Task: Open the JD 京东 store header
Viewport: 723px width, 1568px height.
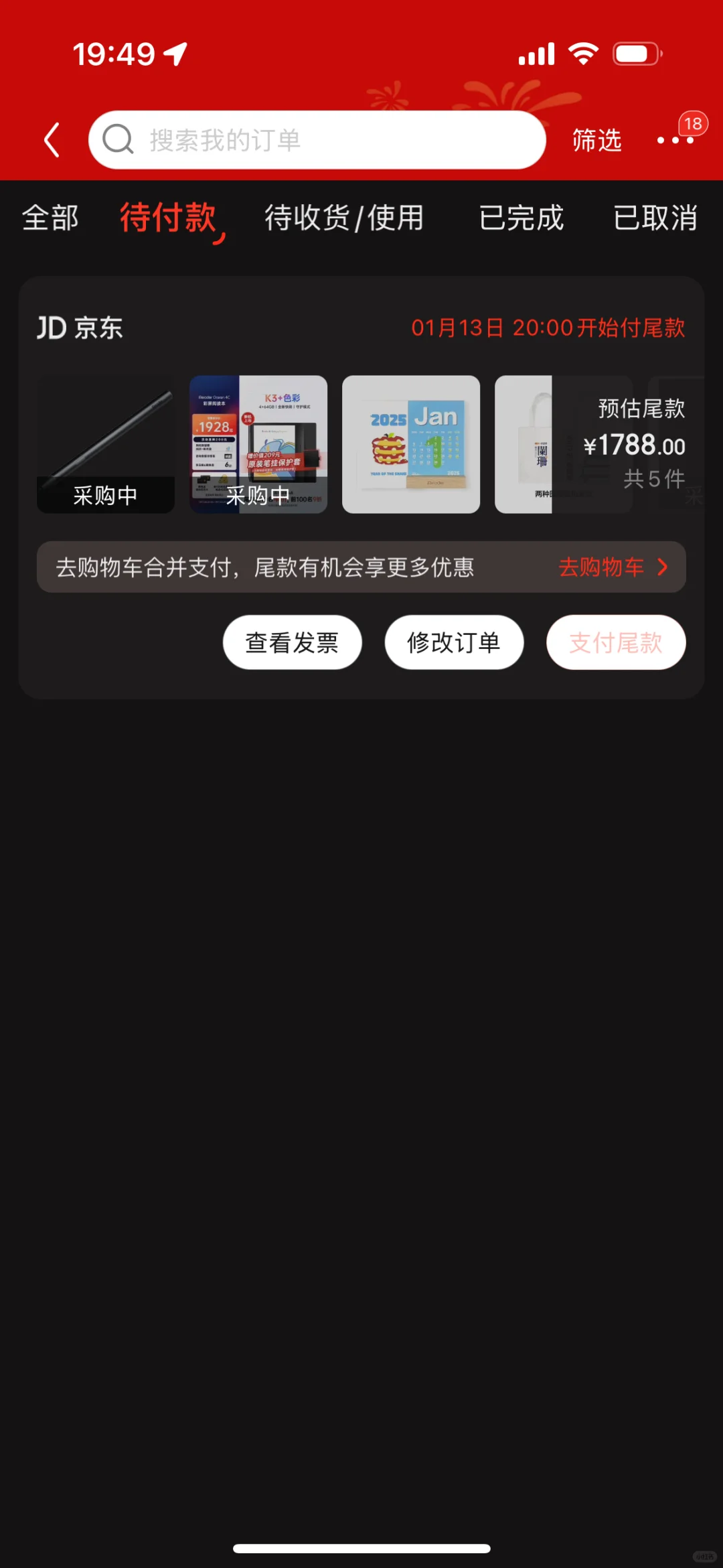Action: click(x=80, y=328)
